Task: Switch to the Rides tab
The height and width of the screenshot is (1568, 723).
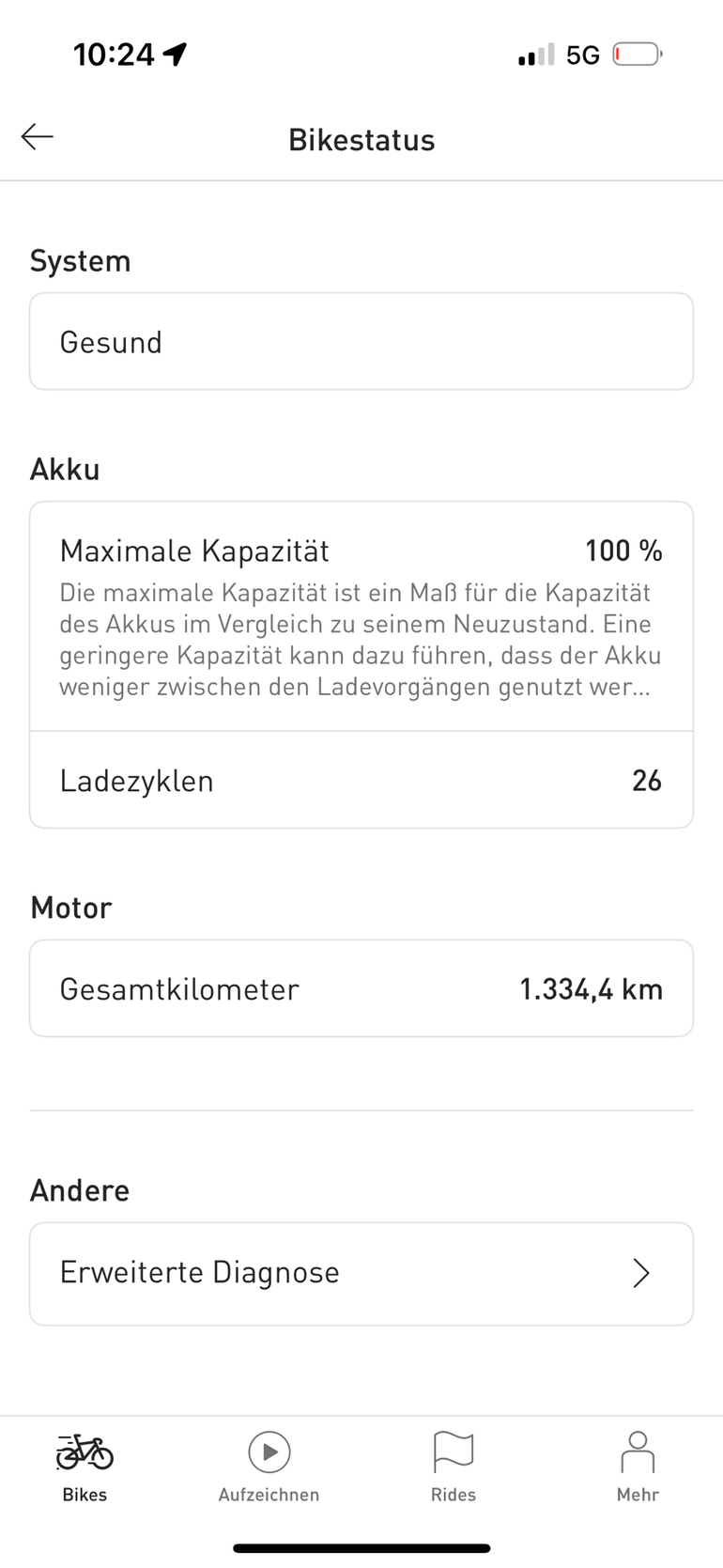Action: (x=453, y=1467)
